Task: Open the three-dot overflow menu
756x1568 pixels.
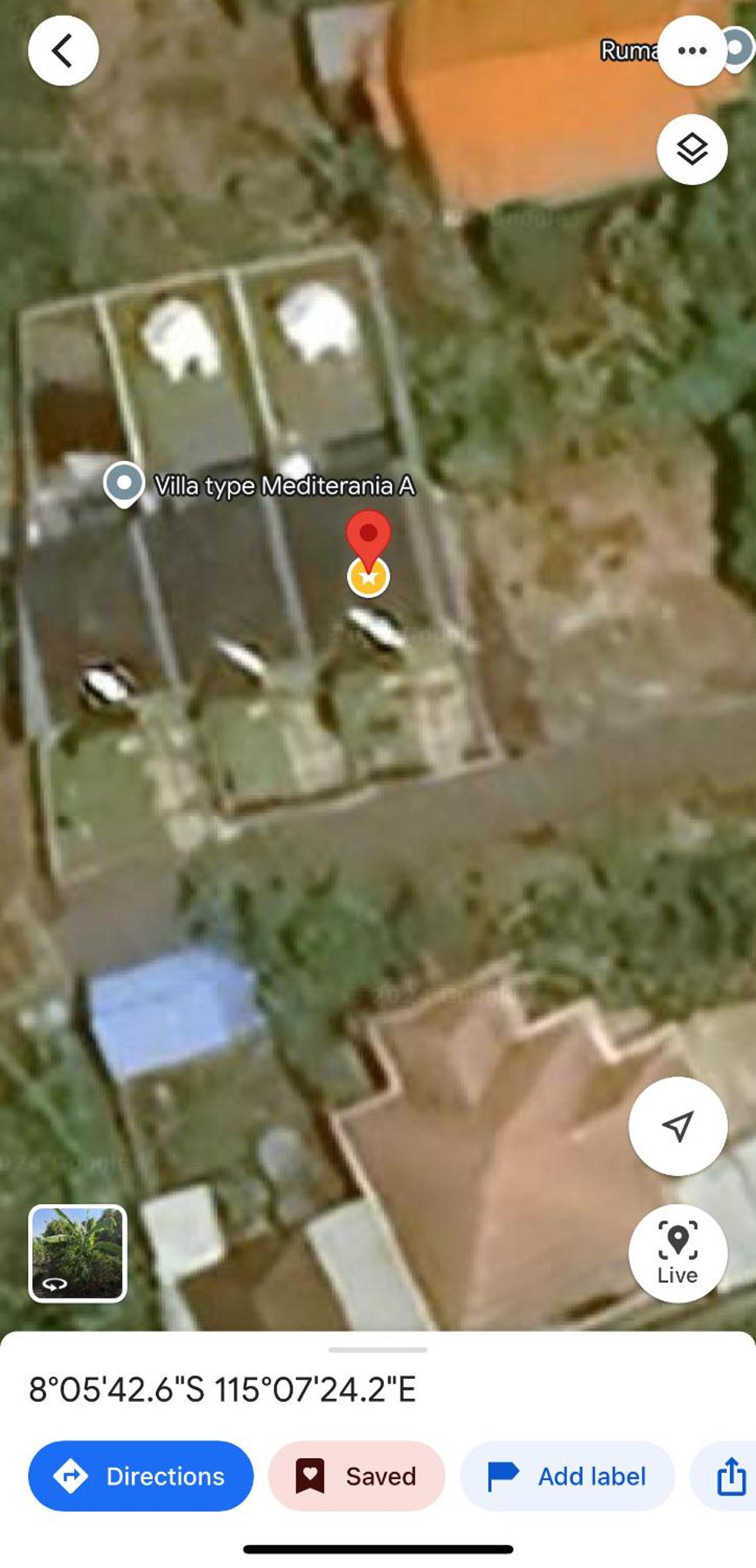Action: tap(692, 51)
